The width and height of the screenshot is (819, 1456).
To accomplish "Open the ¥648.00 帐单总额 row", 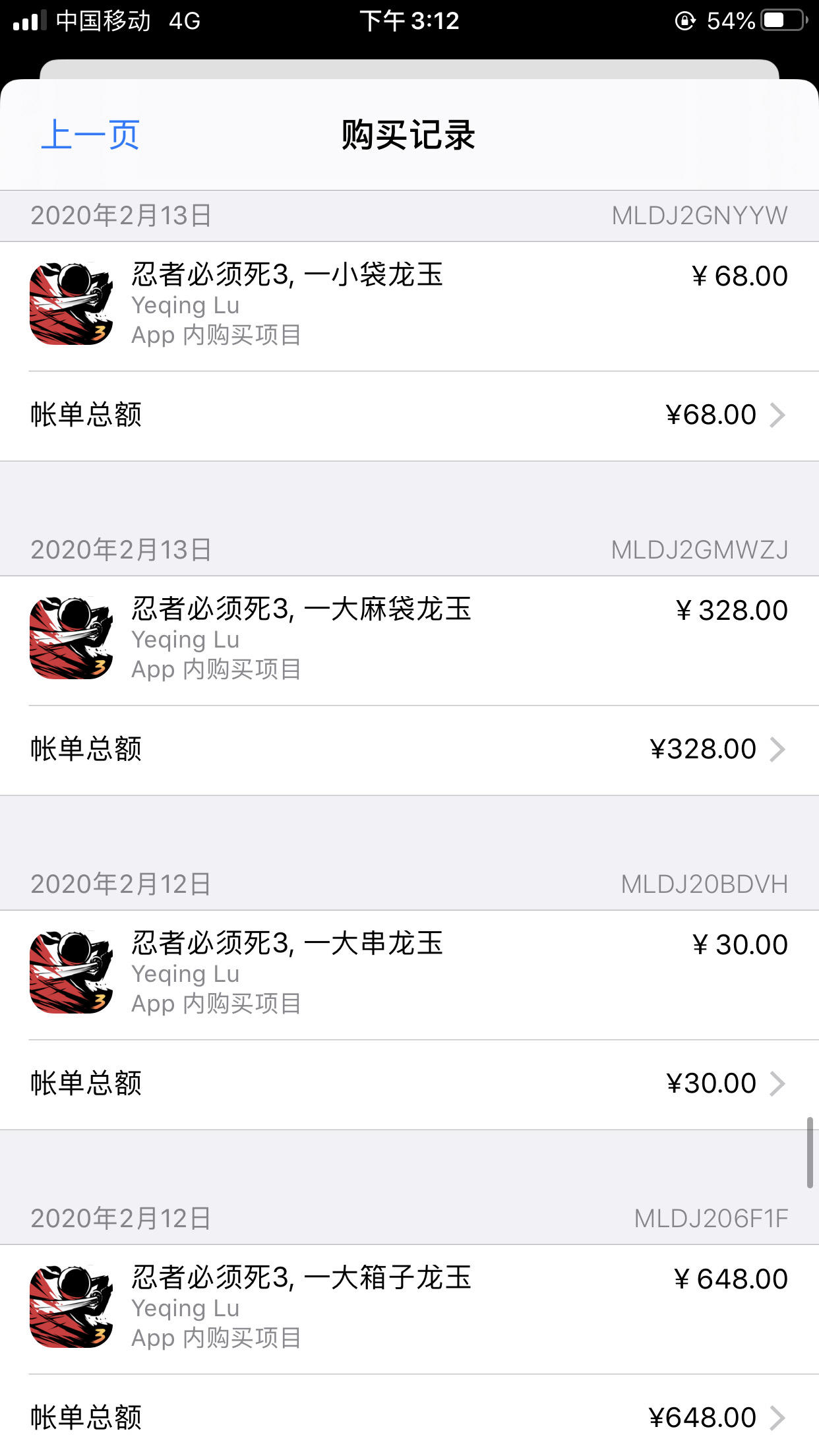I will (x=409, y=1418).
